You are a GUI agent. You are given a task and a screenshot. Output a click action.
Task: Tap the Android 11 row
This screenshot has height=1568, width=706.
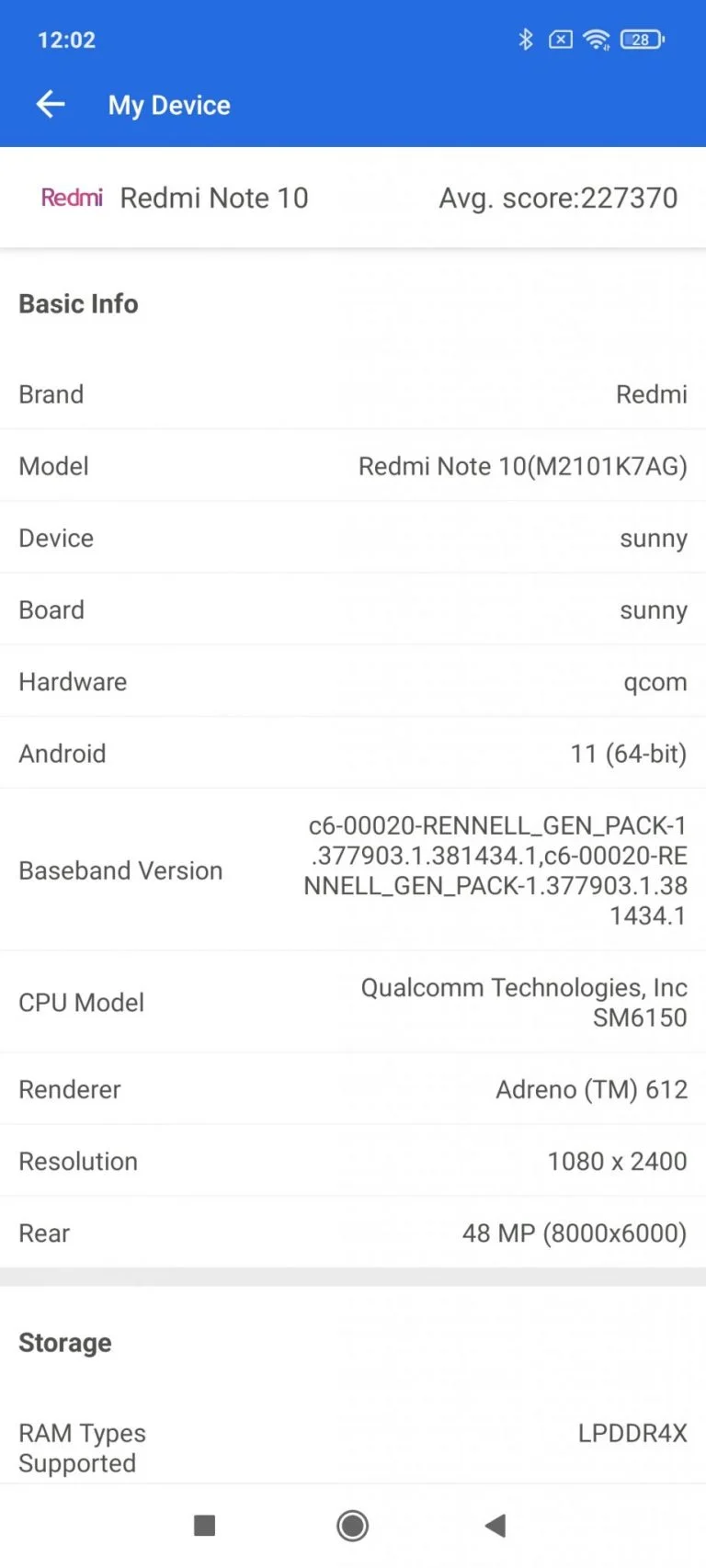tap(353, 754)
